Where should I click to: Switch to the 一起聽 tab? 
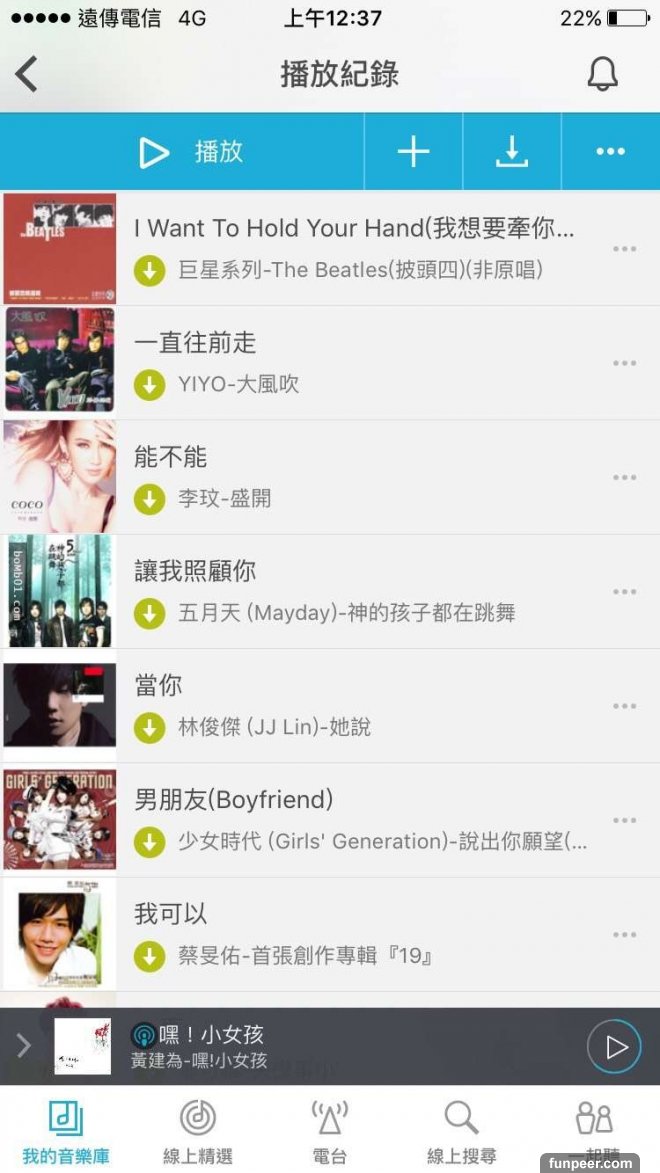(x=594, y=1130)
